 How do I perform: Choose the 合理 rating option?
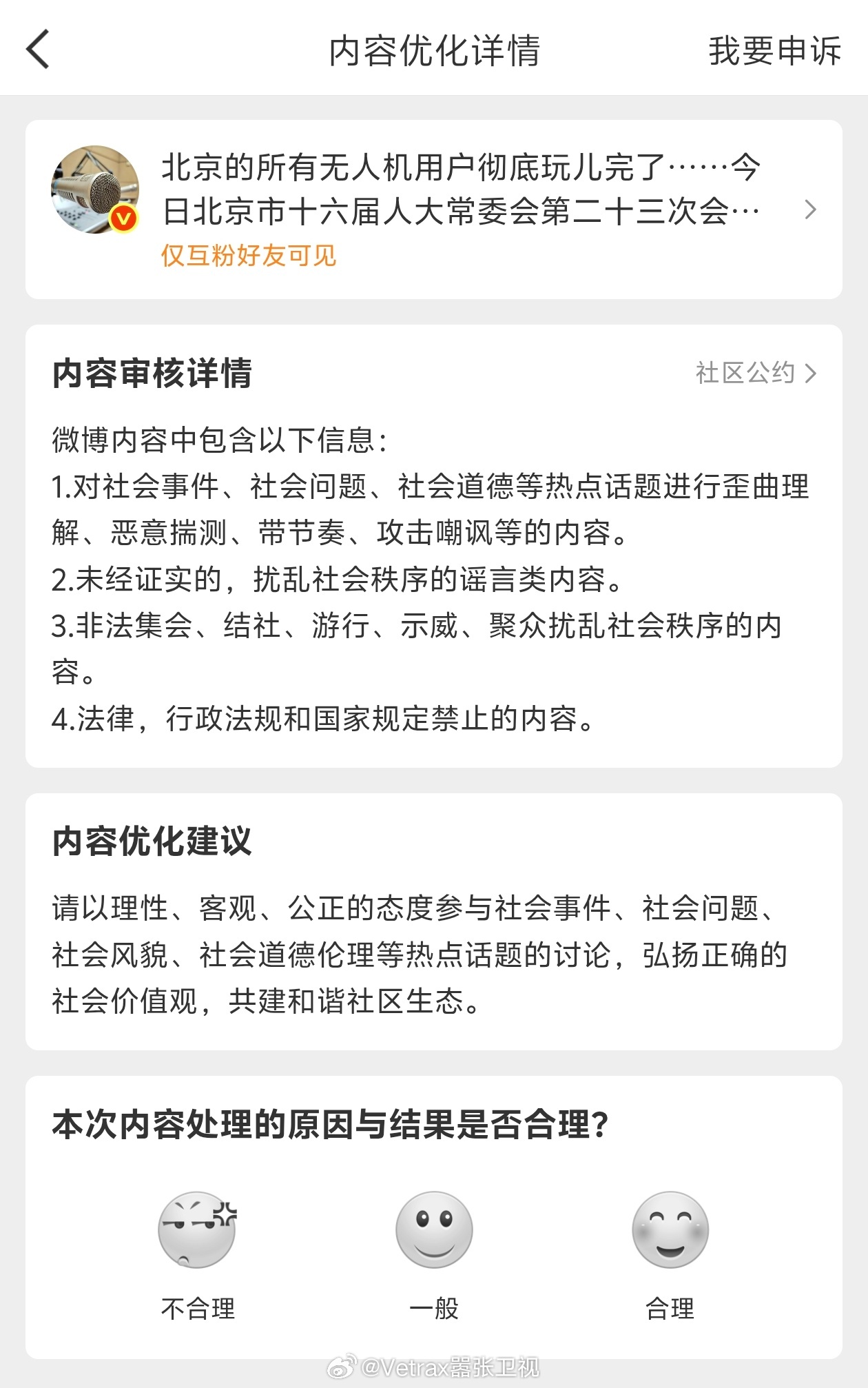click(x=670, y=1307)
